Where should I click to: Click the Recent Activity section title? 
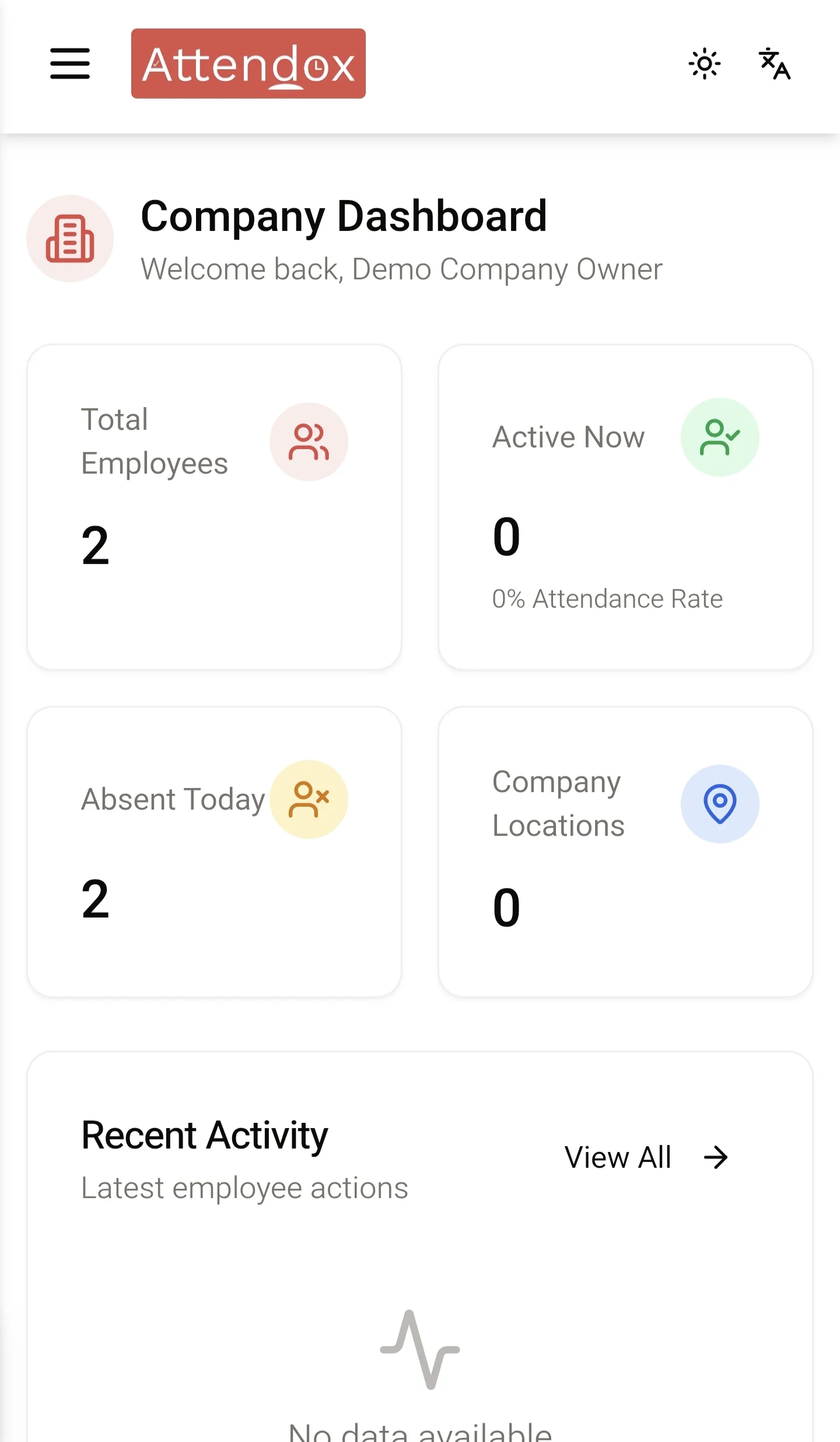pyautogui.click(x=204, y=1134)
